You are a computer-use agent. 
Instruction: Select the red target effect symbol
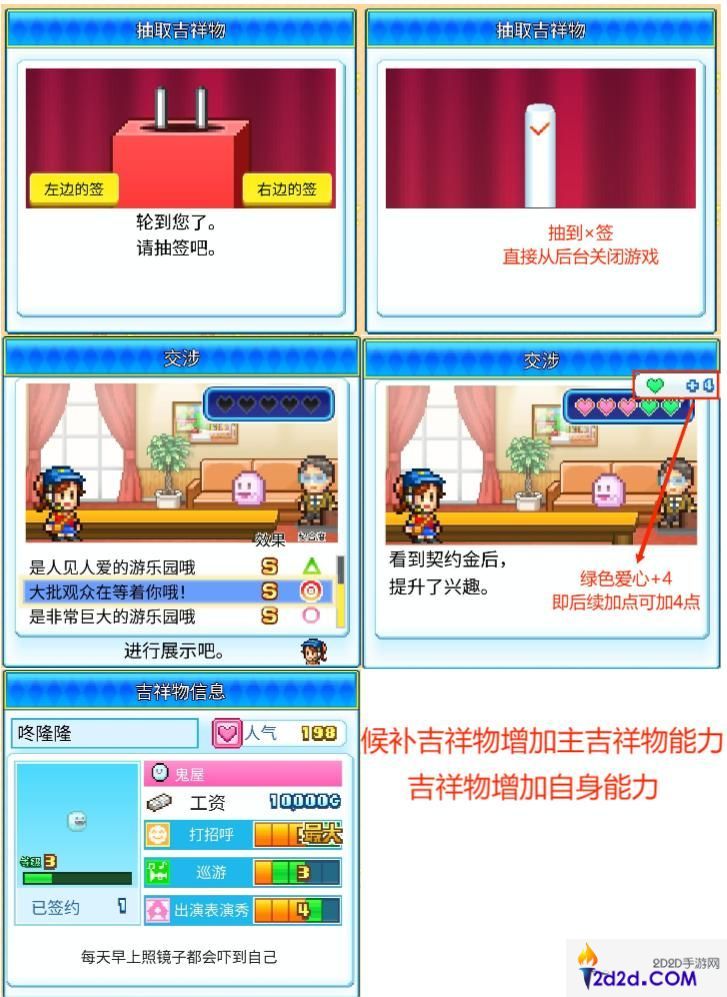click(313, 591)
